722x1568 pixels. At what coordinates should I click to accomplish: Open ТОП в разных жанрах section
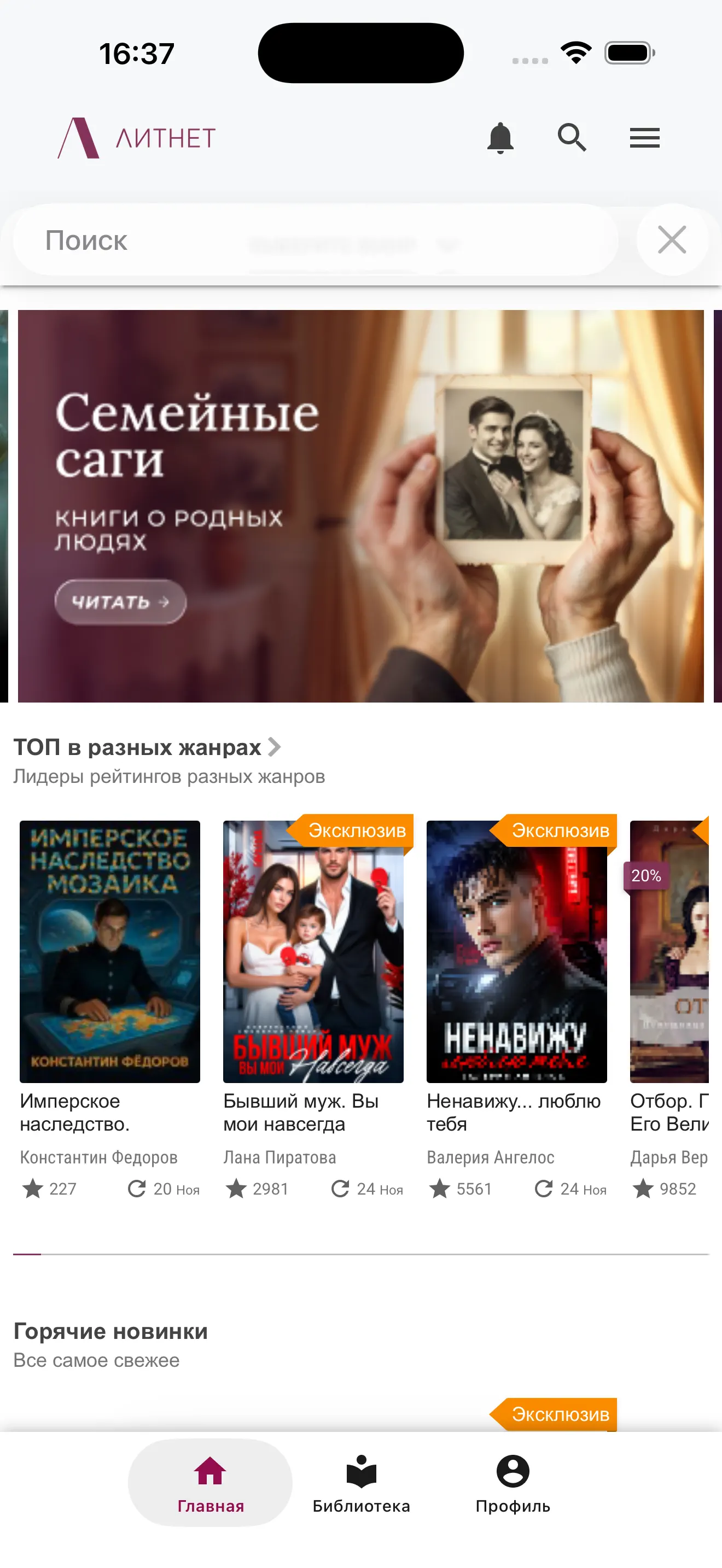[147, 747]
